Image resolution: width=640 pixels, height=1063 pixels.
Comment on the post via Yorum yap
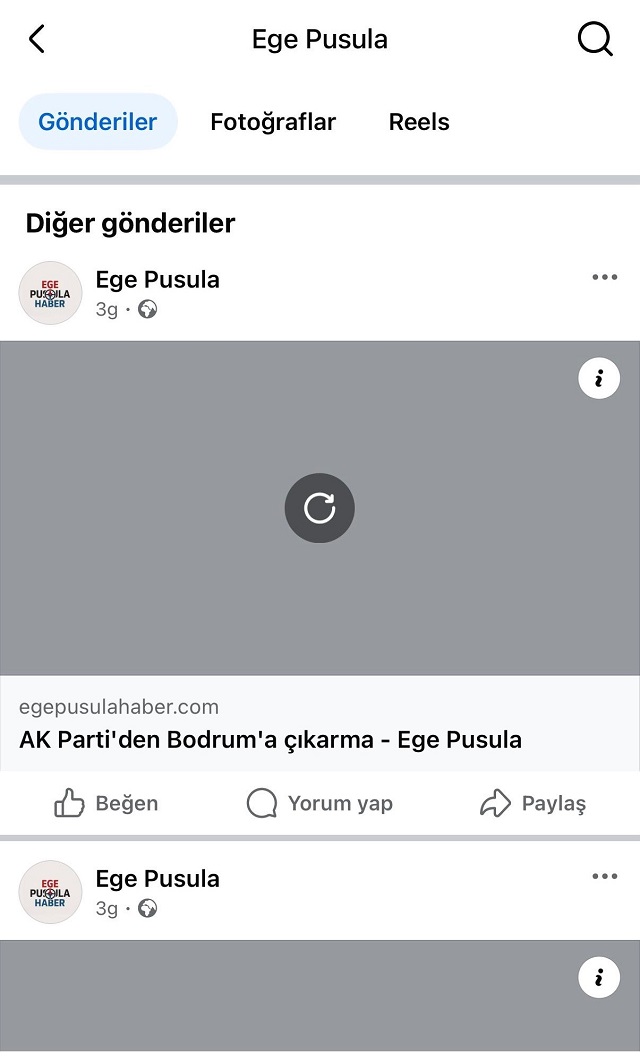[x=320, y=803]
